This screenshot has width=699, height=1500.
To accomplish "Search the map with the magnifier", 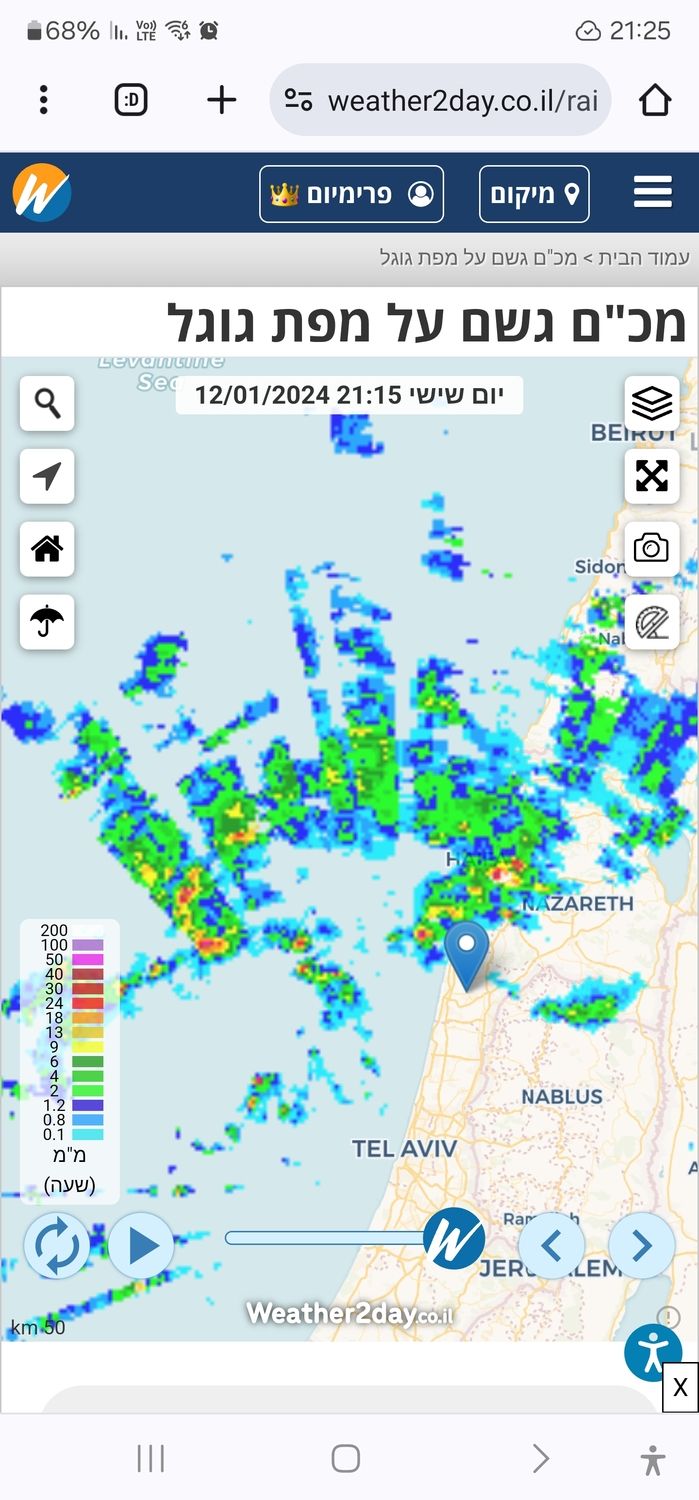I will [47, 404].
